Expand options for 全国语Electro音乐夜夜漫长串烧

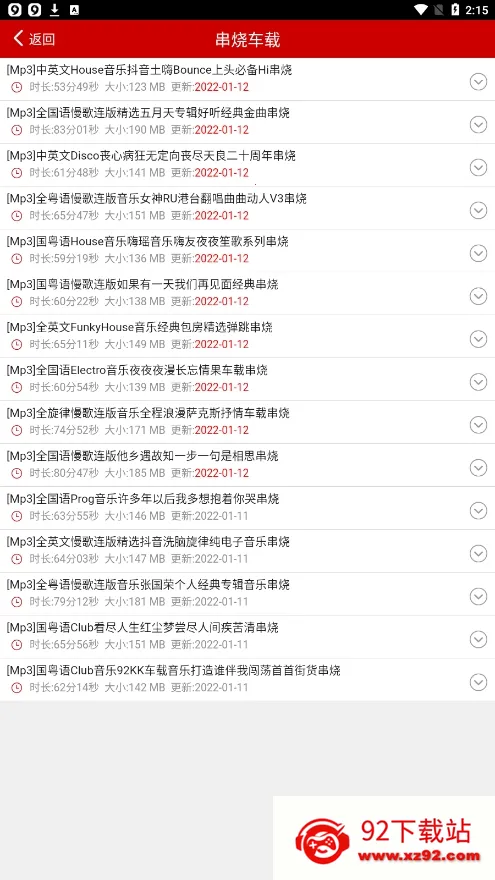tap(478, 382)
